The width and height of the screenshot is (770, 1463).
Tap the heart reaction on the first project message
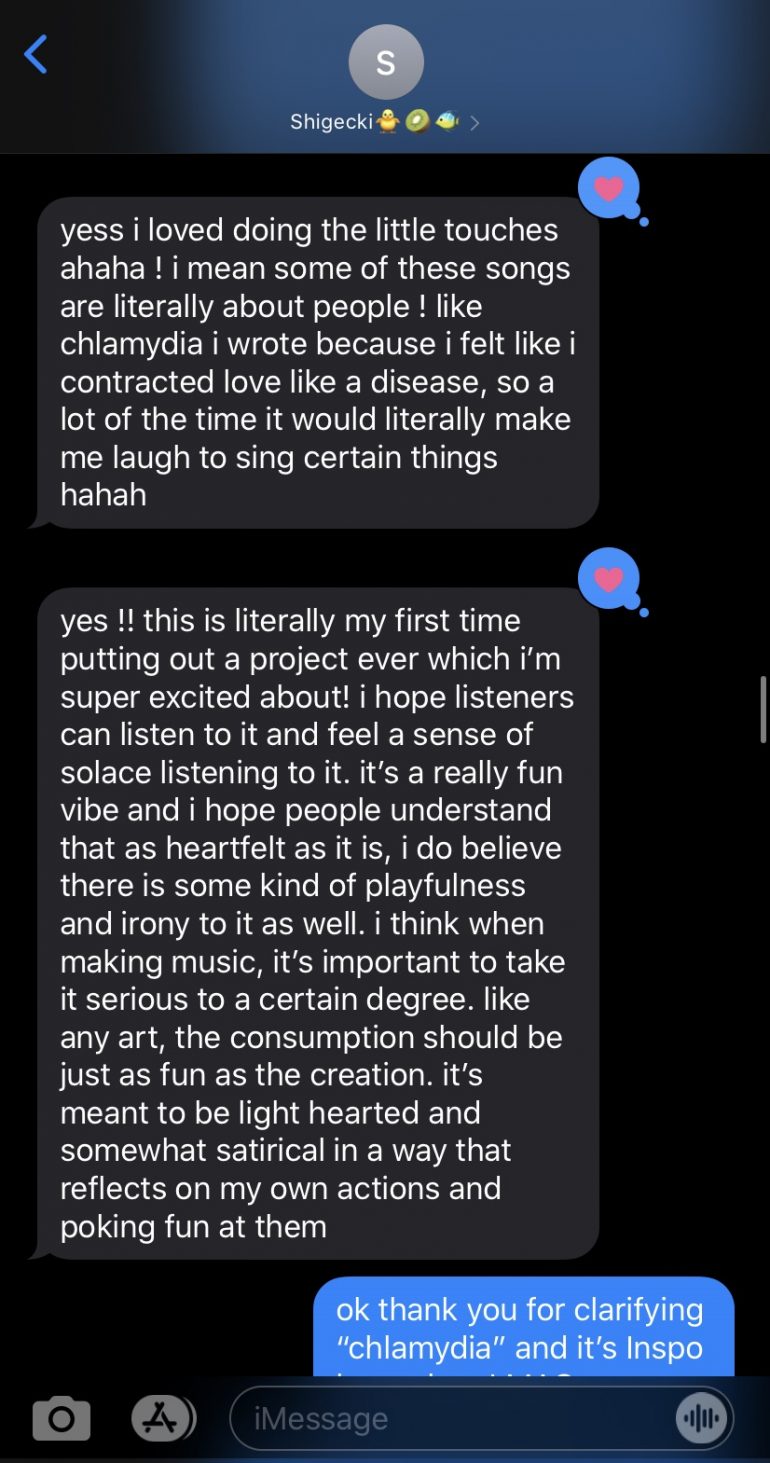coord(608,579)
